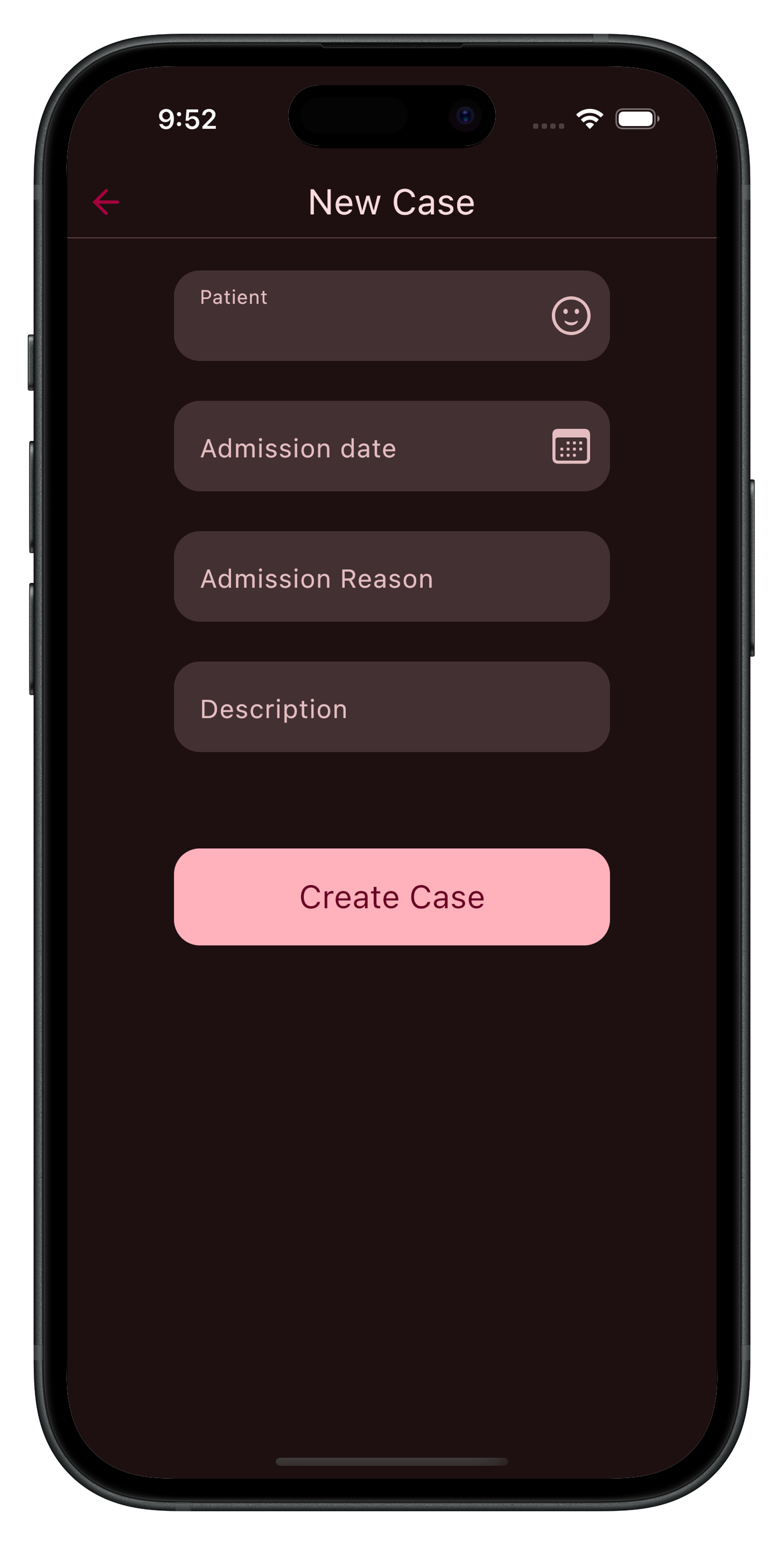Viewport: 784px width, 1545px height.
Task: Open the calendar date picker icon
Action: pos(570,446)
